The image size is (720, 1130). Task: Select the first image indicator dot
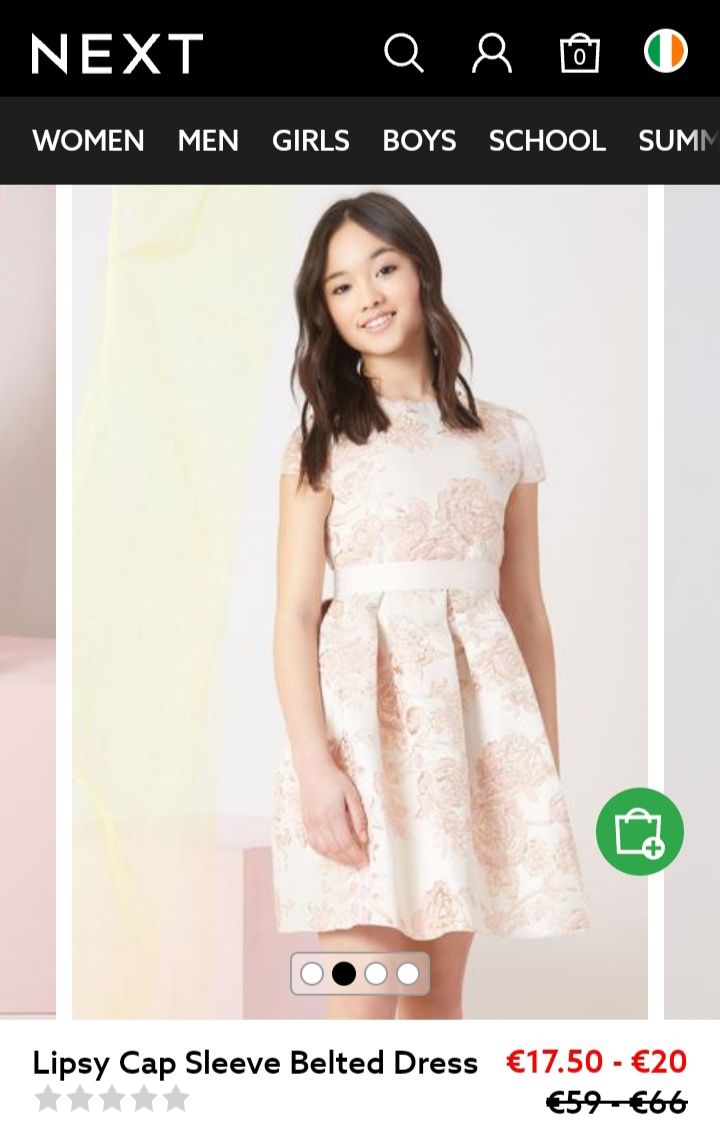[x=312, y=973]
